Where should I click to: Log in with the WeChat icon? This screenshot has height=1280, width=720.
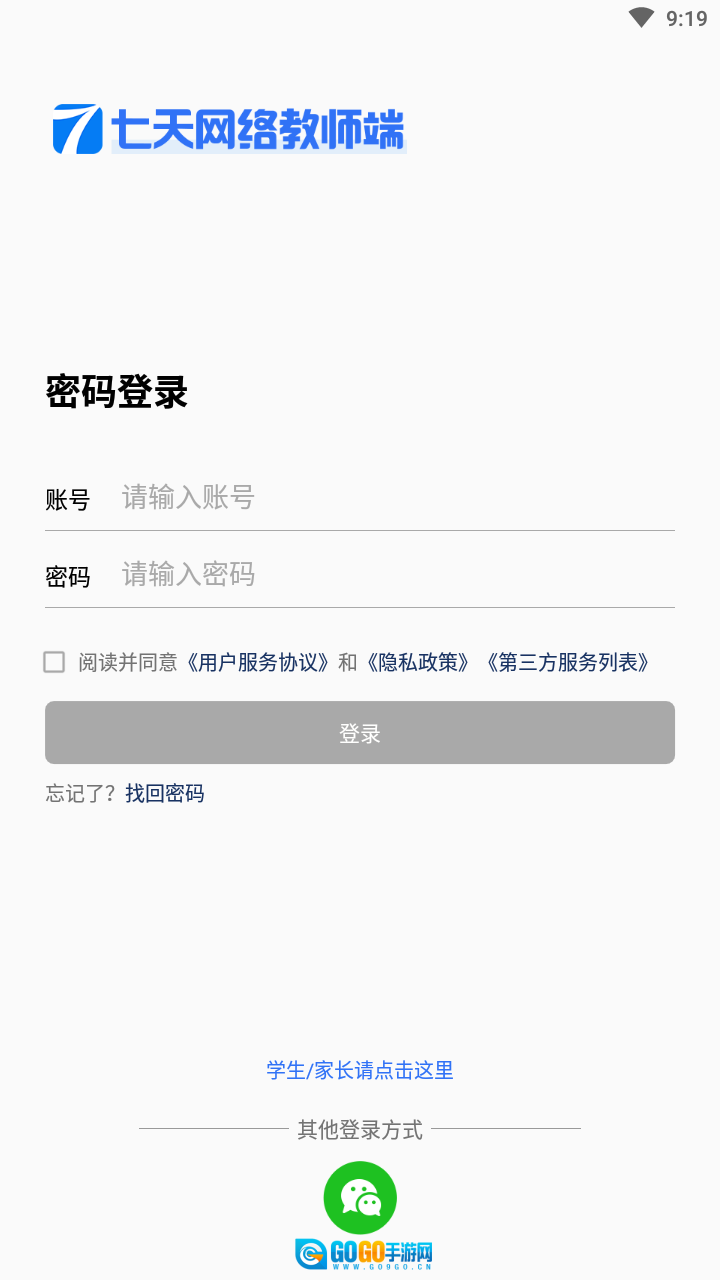360,1198
